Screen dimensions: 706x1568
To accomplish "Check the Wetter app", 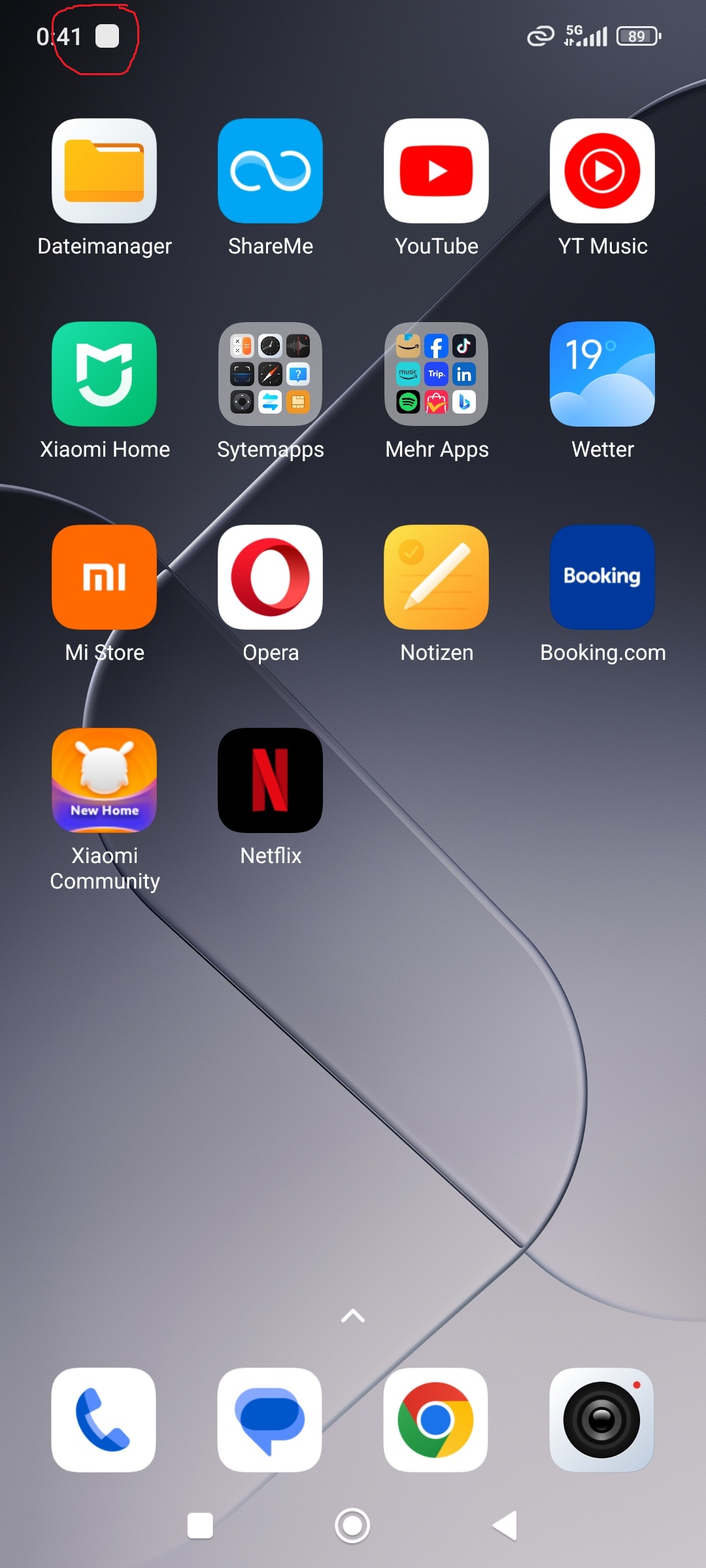I will (x=602, y=374).
